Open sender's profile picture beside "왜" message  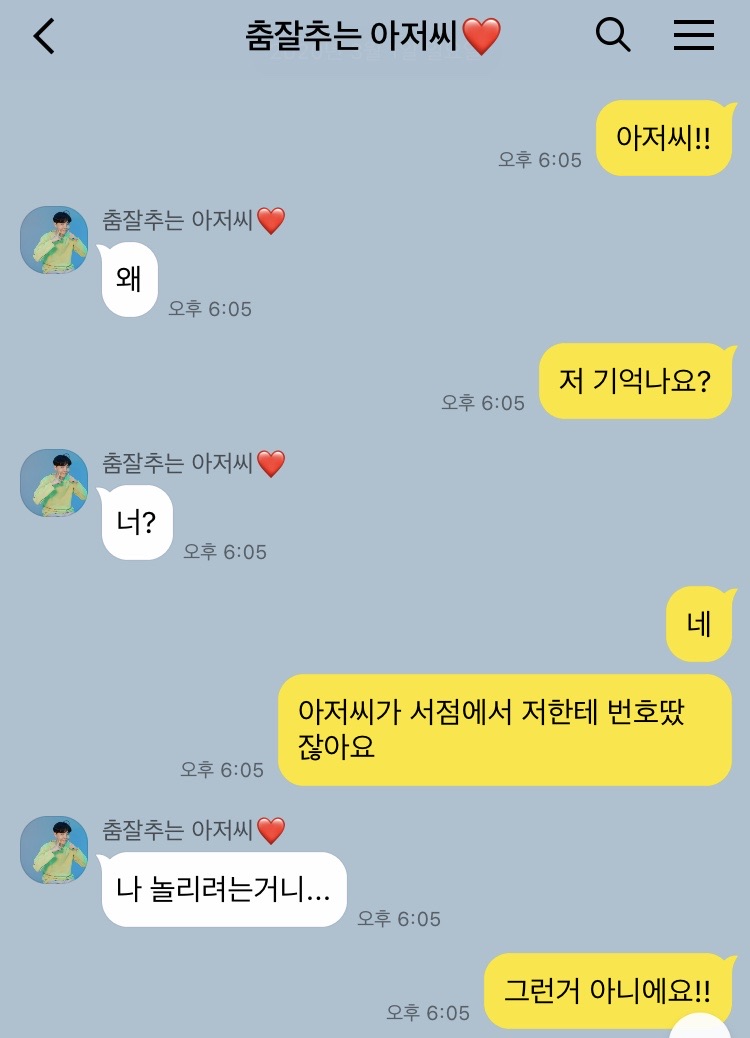(54, 240)
